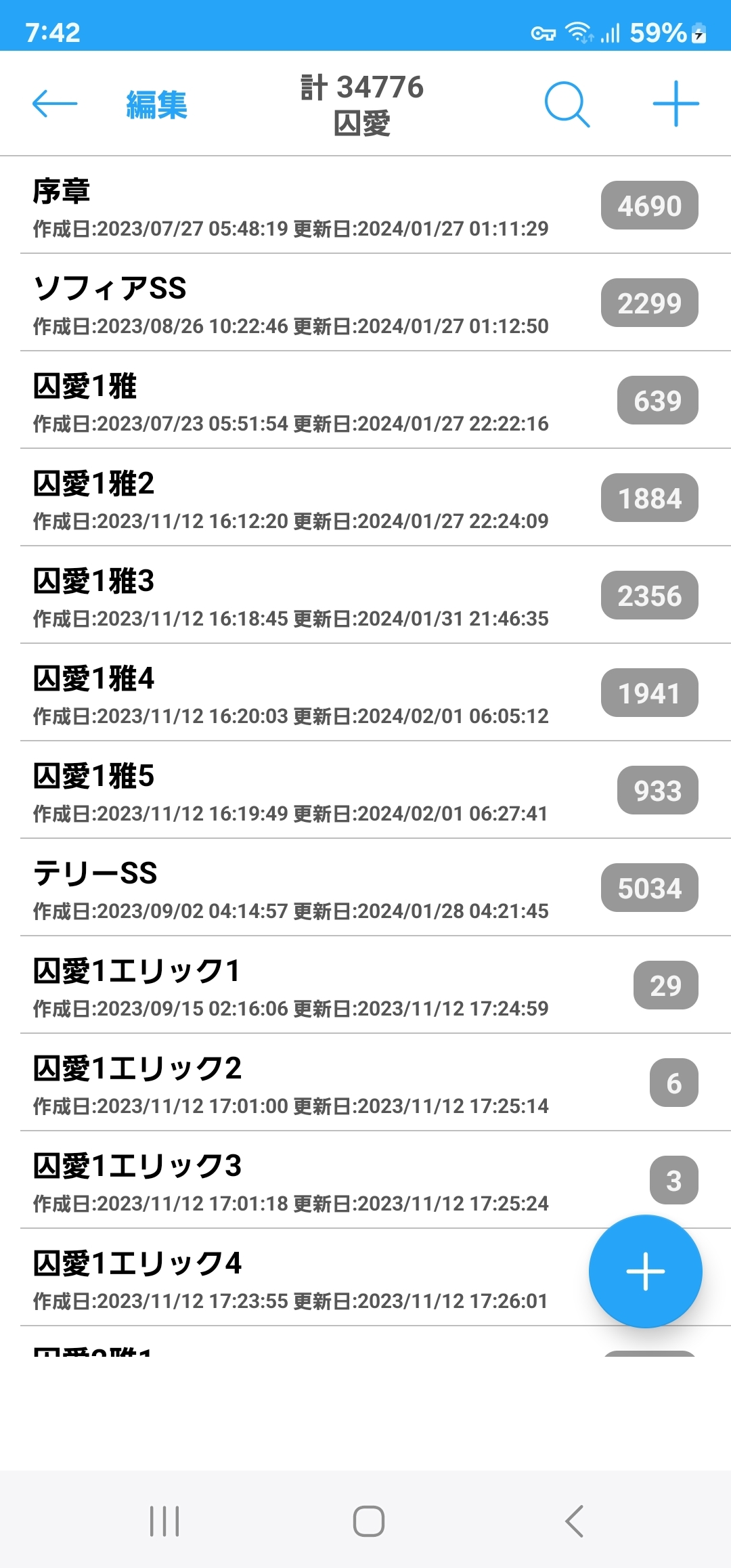Go back using the top-left arrow
The image size is (731, 1568).
click(55, 104)
